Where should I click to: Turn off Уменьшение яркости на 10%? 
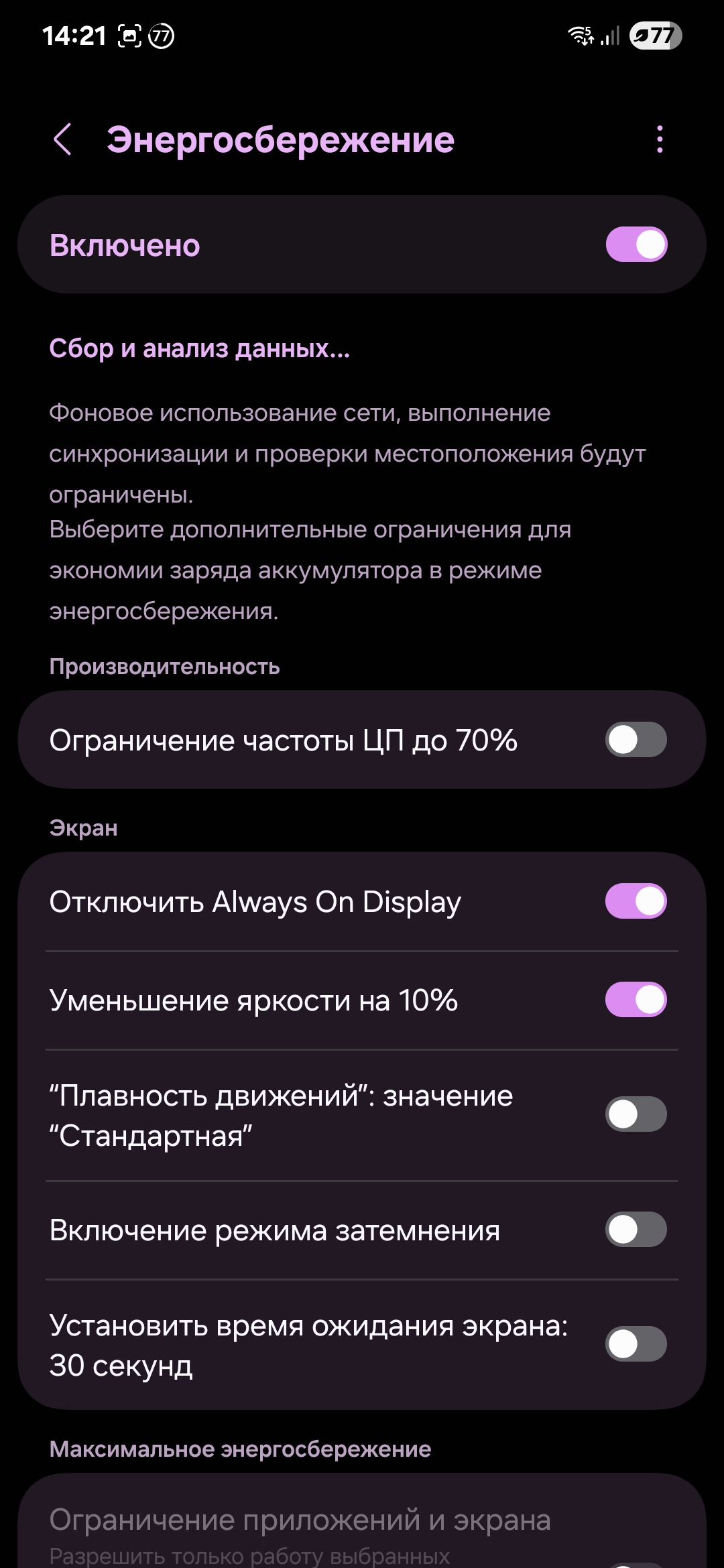(636, 1000)
